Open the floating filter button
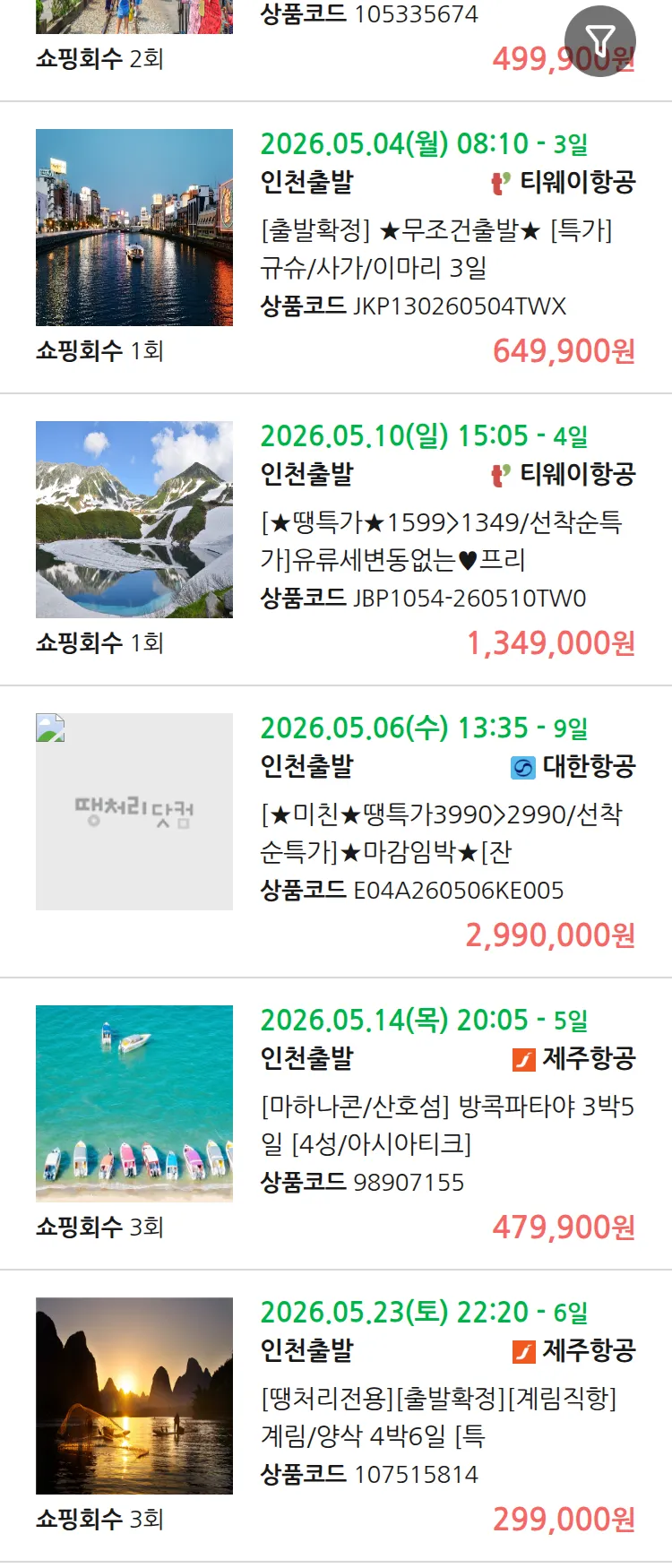The height and width of the screenshot is (1568, 672). click(x=599, y=40)
